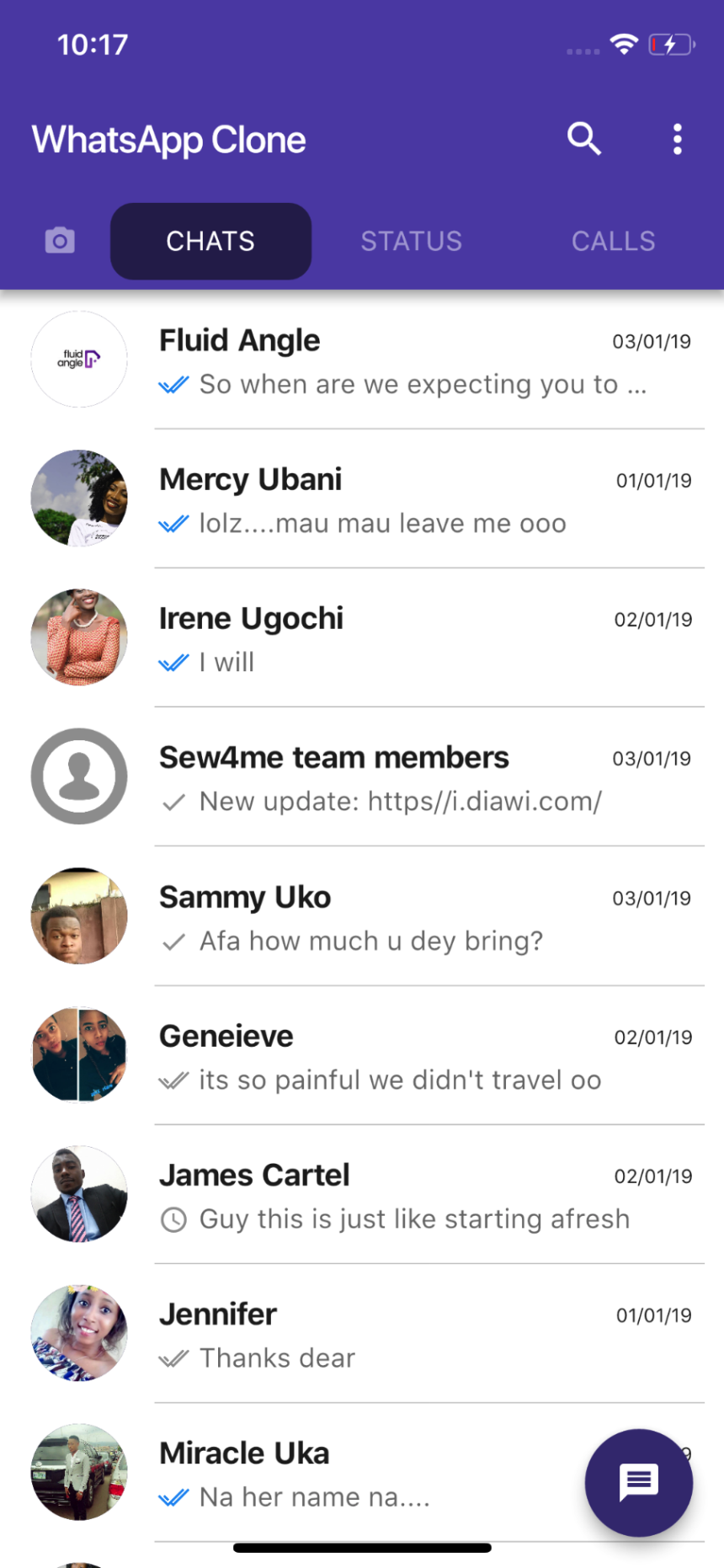
Task: Select the CHATS tab
Action: pos(210,241)
